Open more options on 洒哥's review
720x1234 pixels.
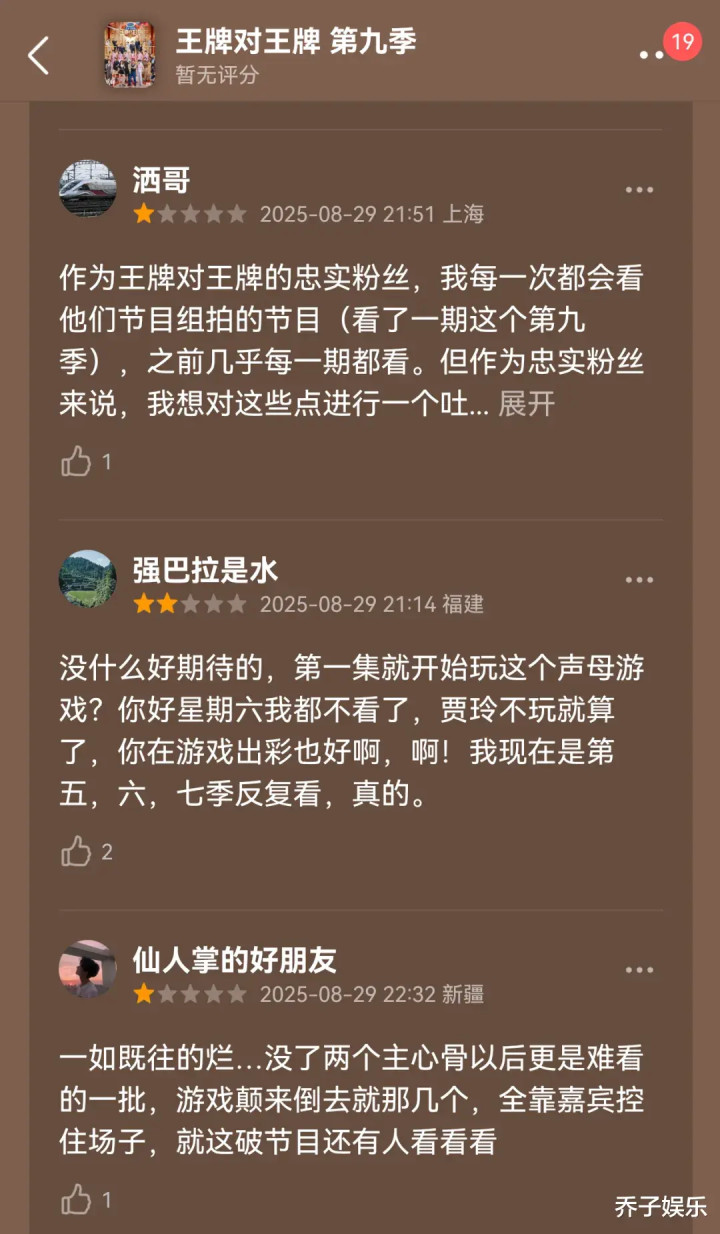point(639,190)
